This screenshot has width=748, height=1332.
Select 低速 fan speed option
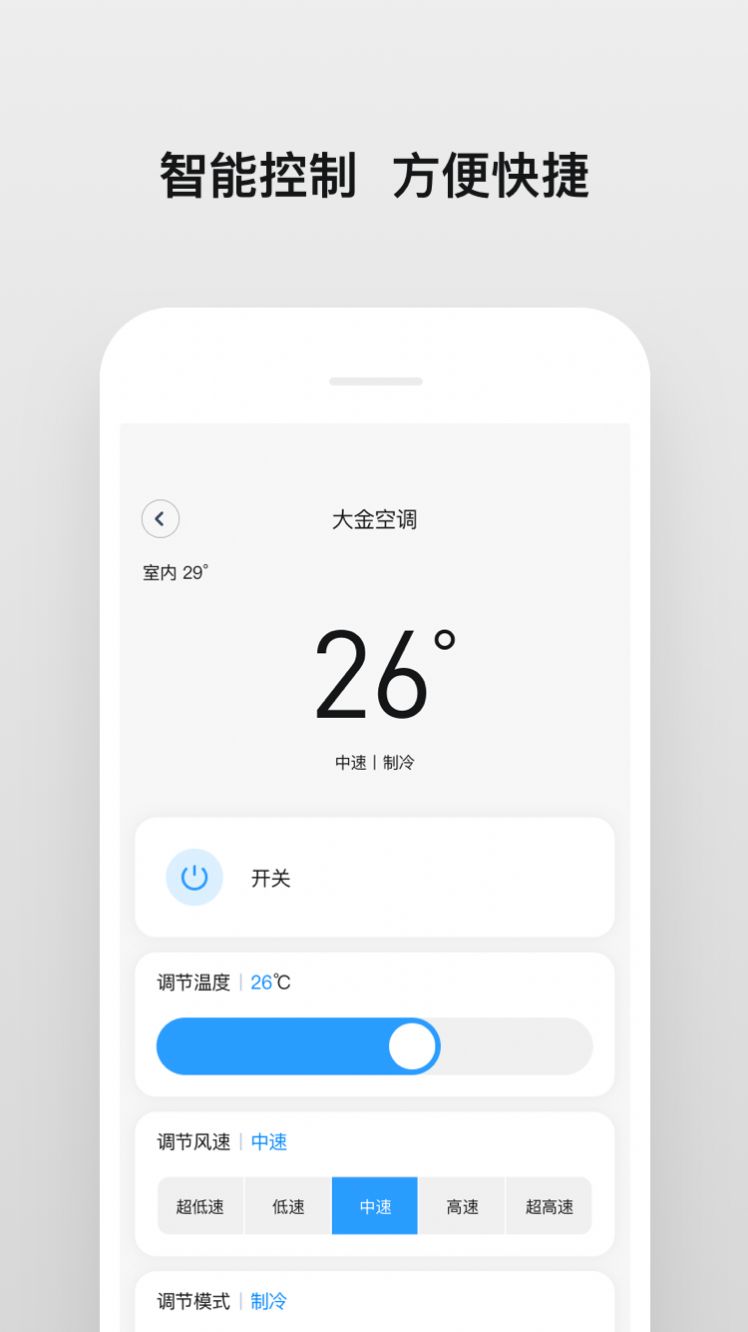click(x=287, y=1206)
